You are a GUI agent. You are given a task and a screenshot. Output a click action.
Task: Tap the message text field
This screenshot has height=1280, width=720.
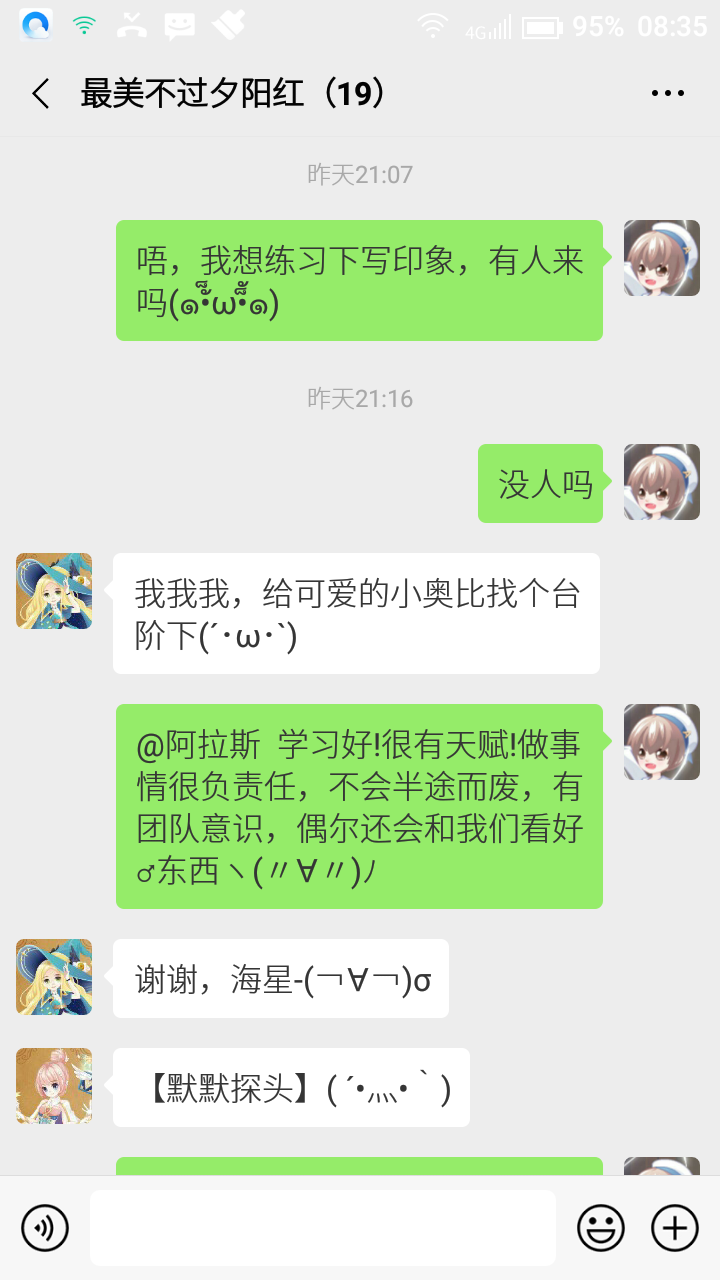322,1227
